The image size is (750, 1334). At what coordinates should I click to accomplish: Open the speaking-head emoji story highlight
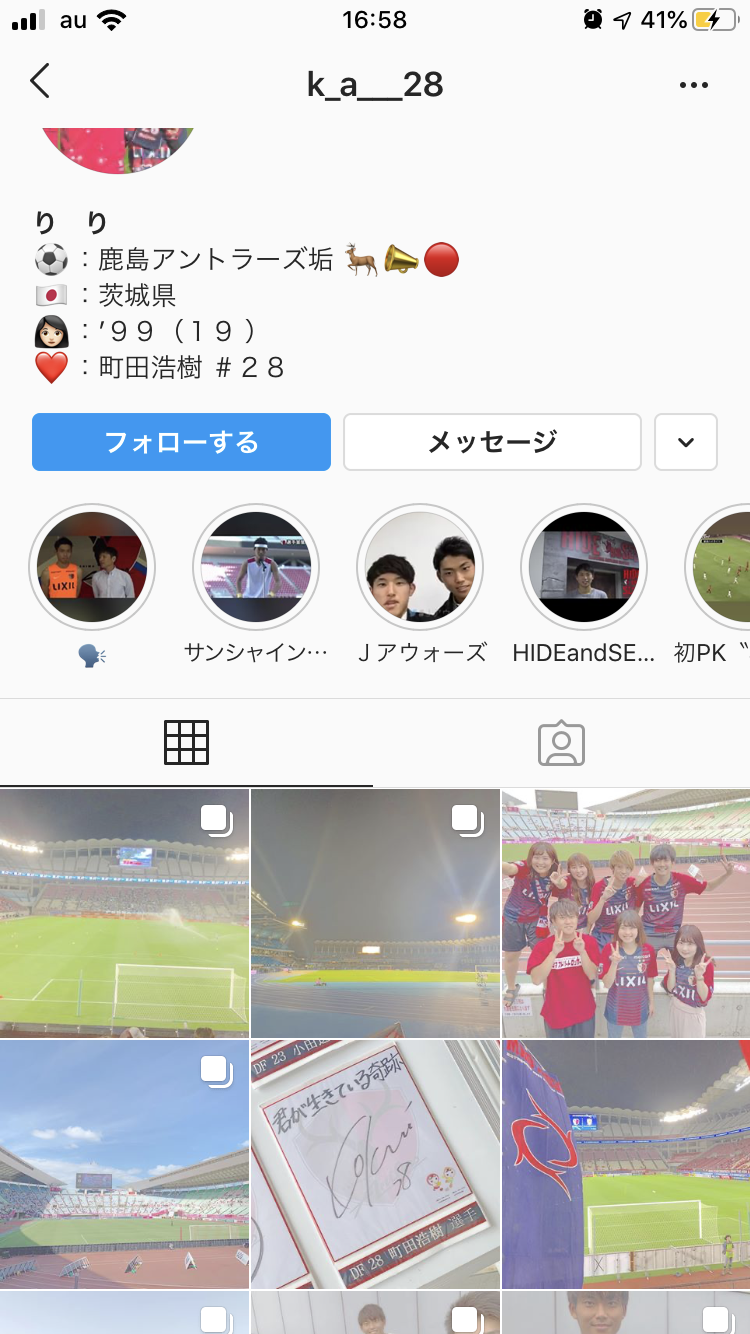pos(92,567)
